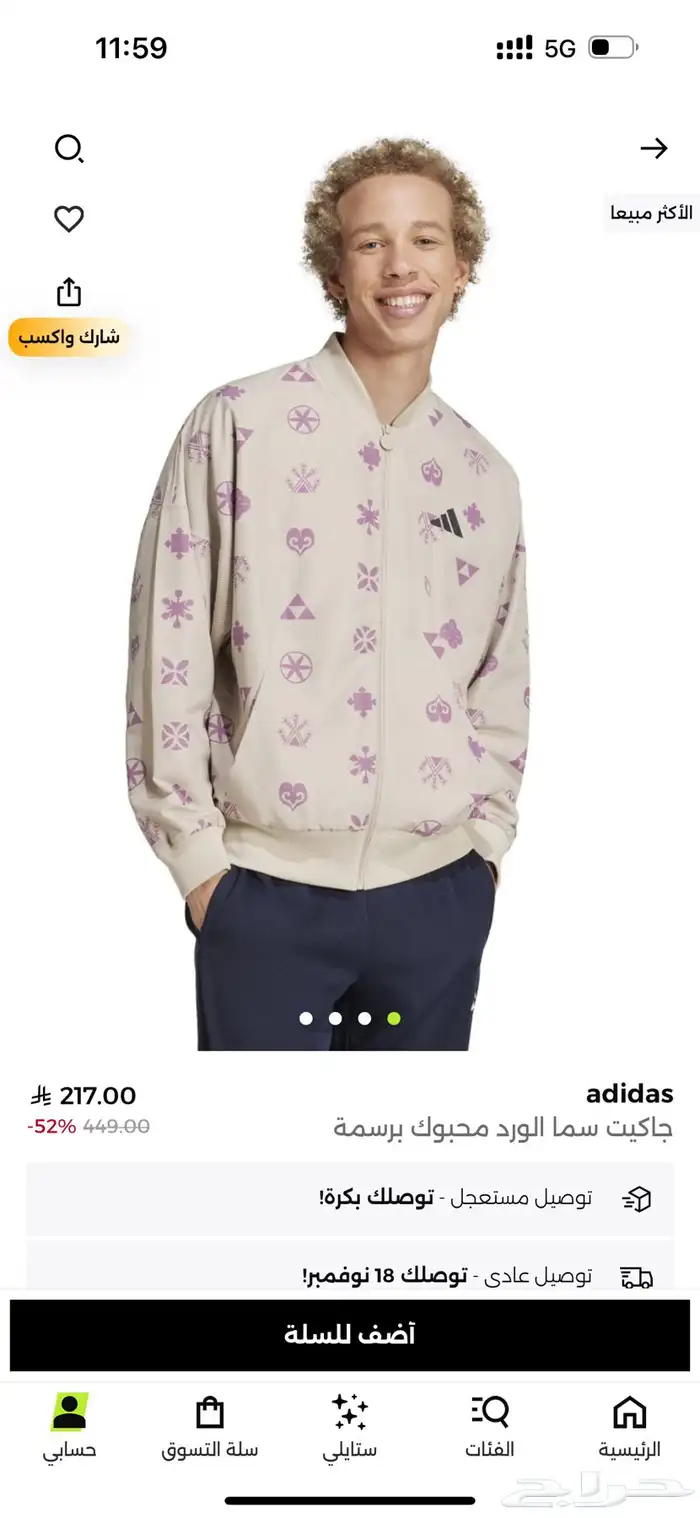
Task: Open the adidas brand link
Action: point(629,1094)
